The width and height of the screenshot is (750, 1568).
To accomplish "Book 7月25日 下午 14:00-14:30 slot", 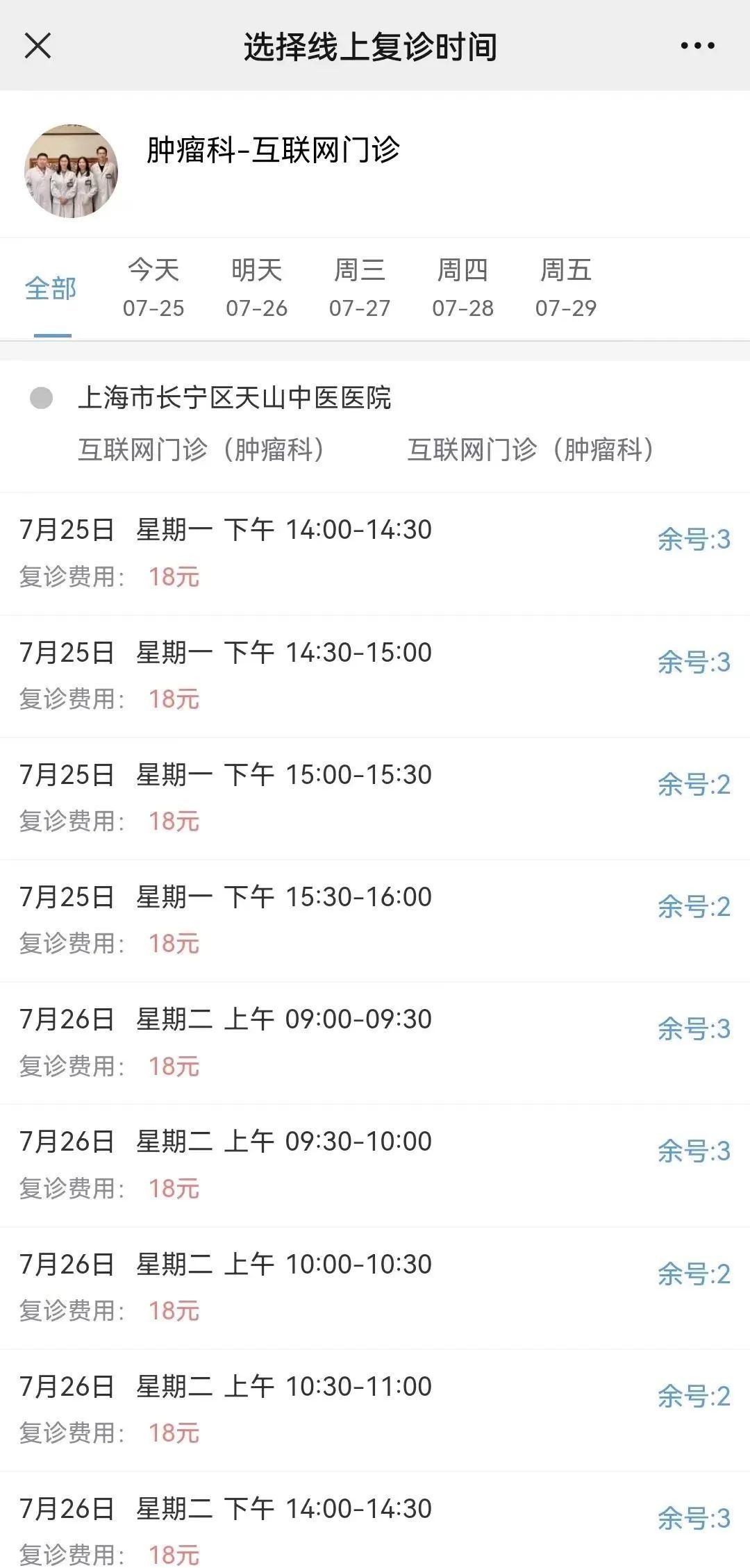I will (375, 553).
